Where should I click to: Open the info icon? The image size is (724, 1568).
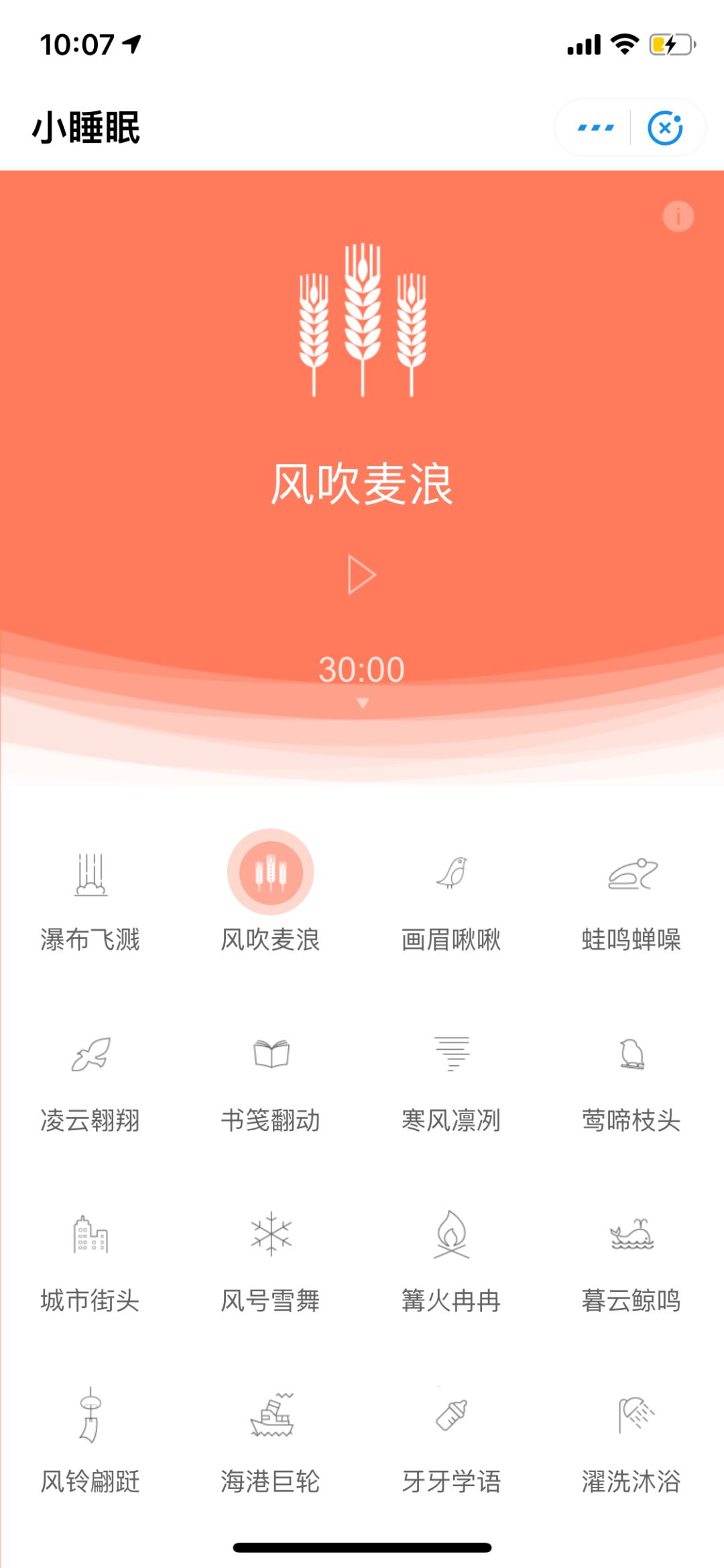pos(678,217)
